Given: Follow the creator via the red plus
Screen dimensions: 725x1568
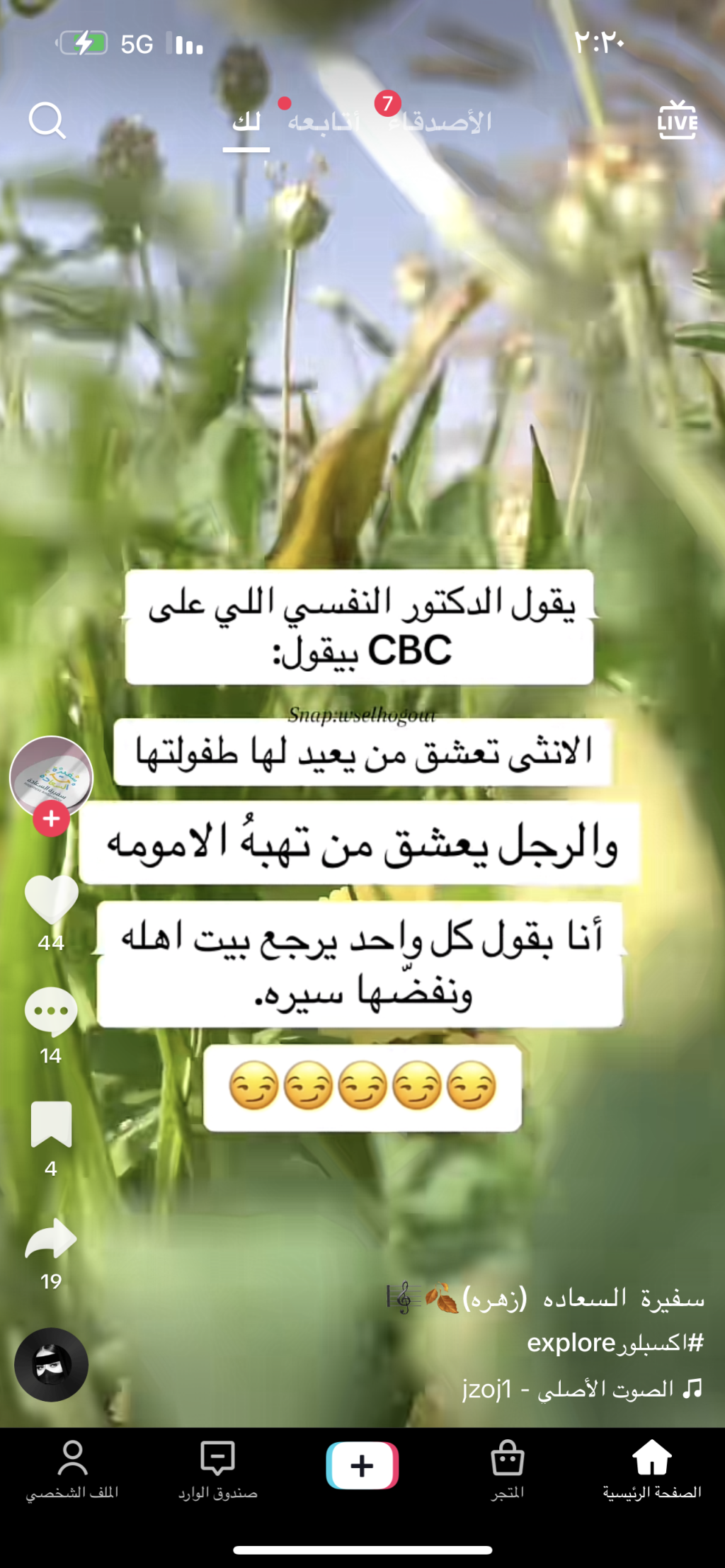Looking at the screenshot, I should [x=51, y=819].
